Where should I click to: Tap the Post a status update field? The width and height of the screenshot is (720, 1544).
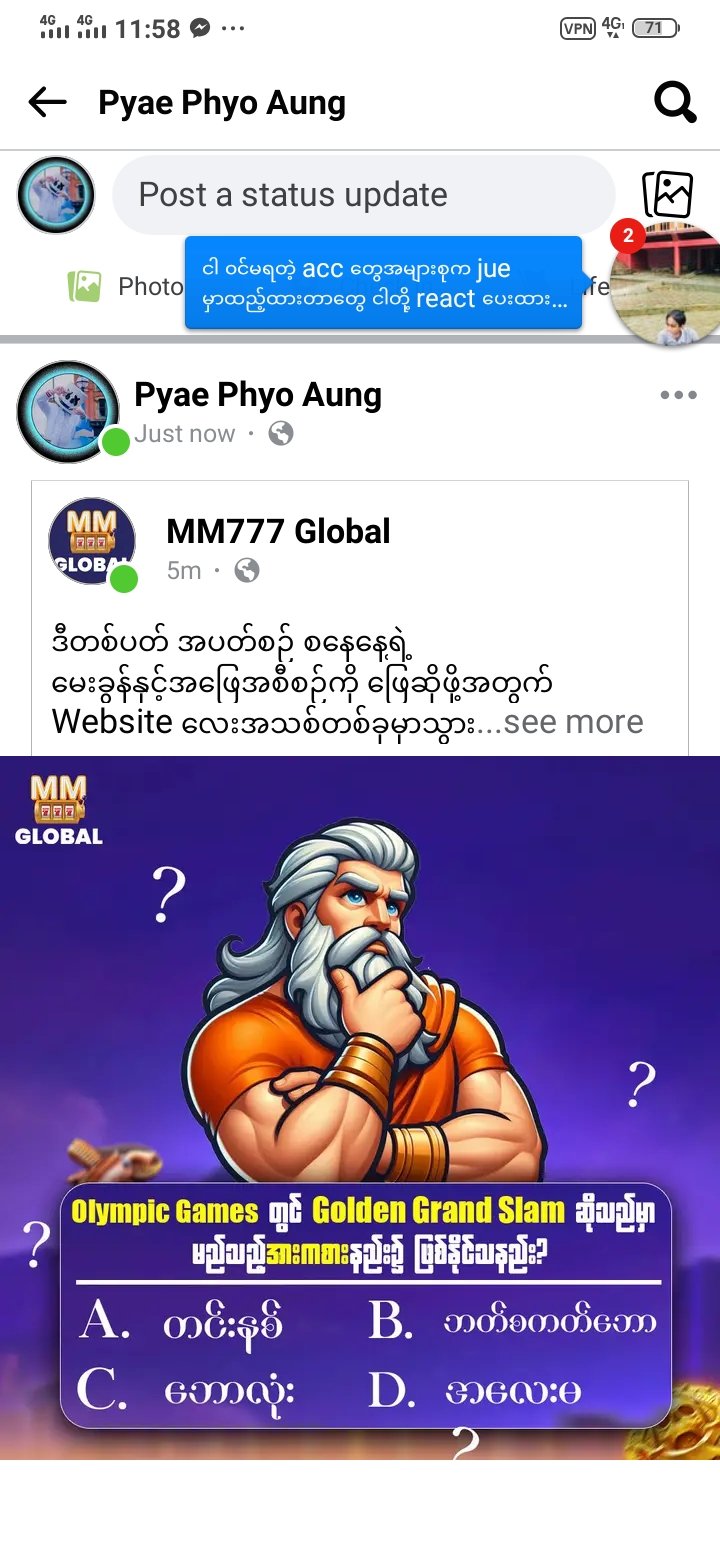[362, 195]
